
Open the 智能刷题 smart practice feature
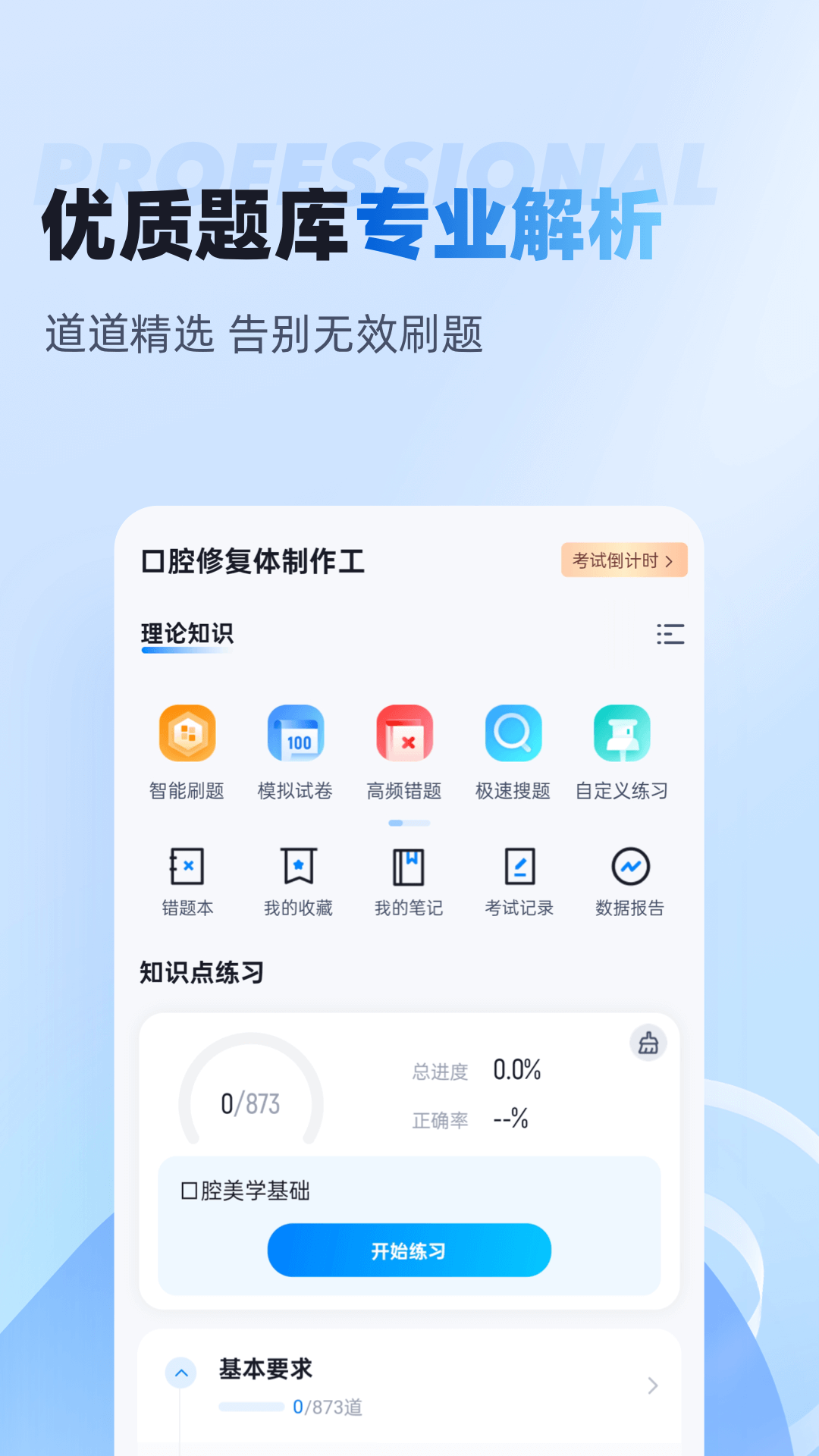pyautogui.click(x=187, y=734)
